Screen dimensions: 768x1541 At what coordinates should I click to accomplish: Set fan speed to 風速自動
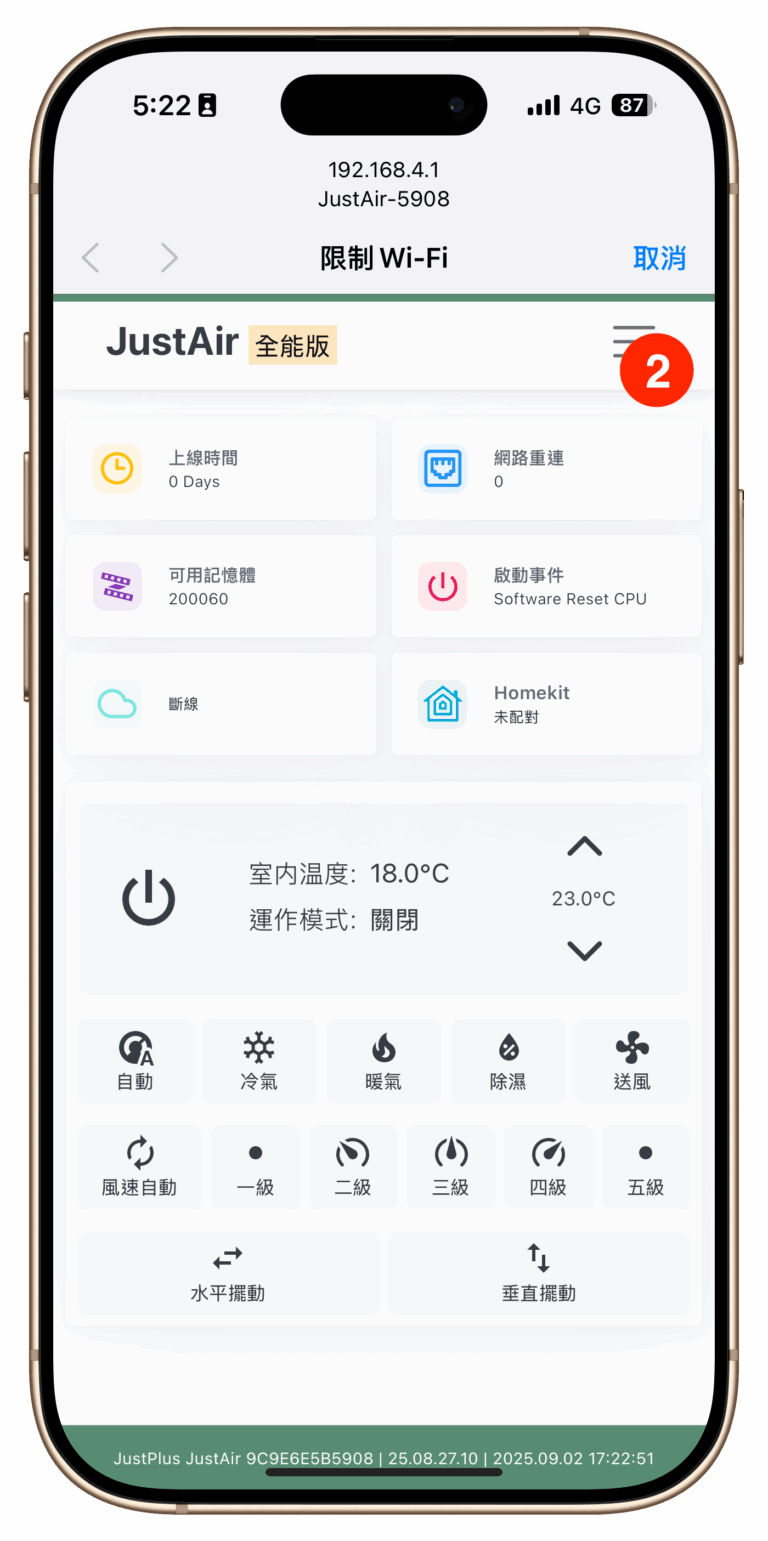tap(139, 1167)
